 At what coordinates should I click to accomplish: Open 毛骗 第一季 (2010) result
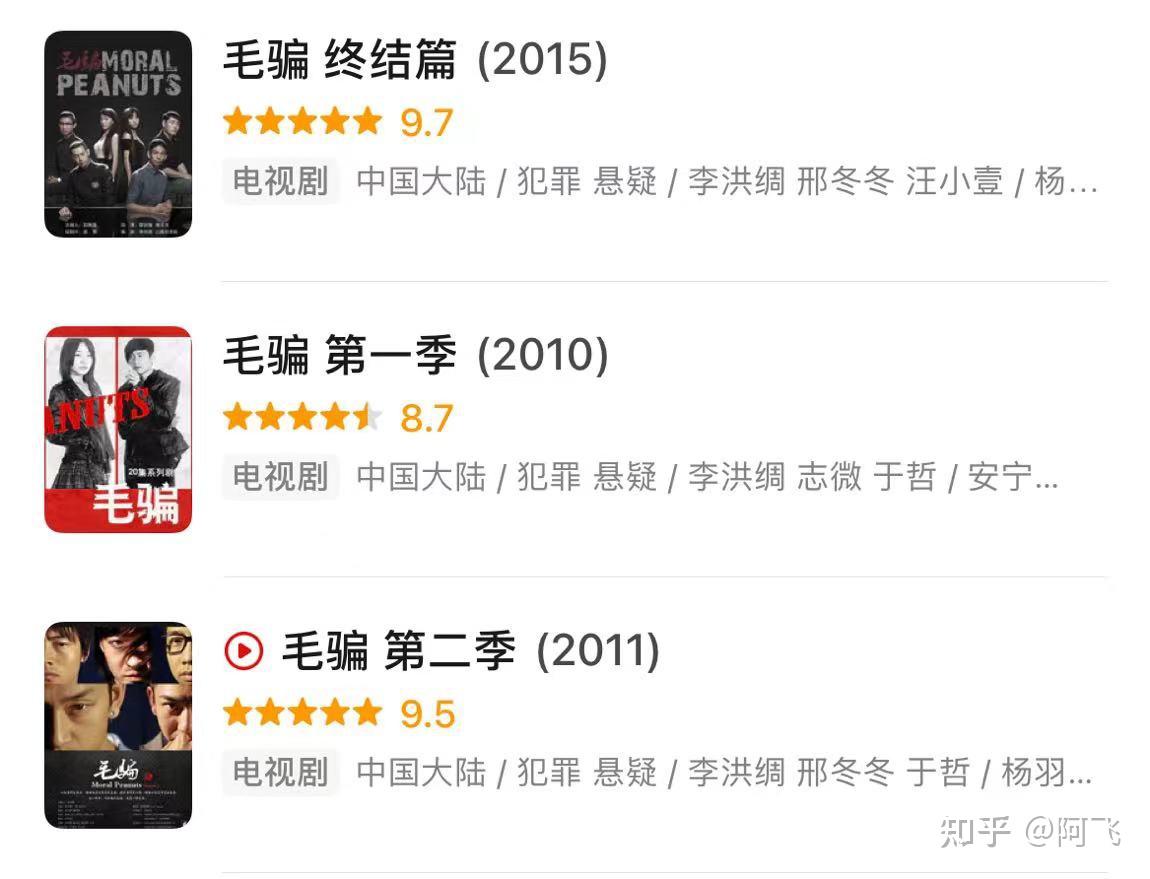click(414, 357)
